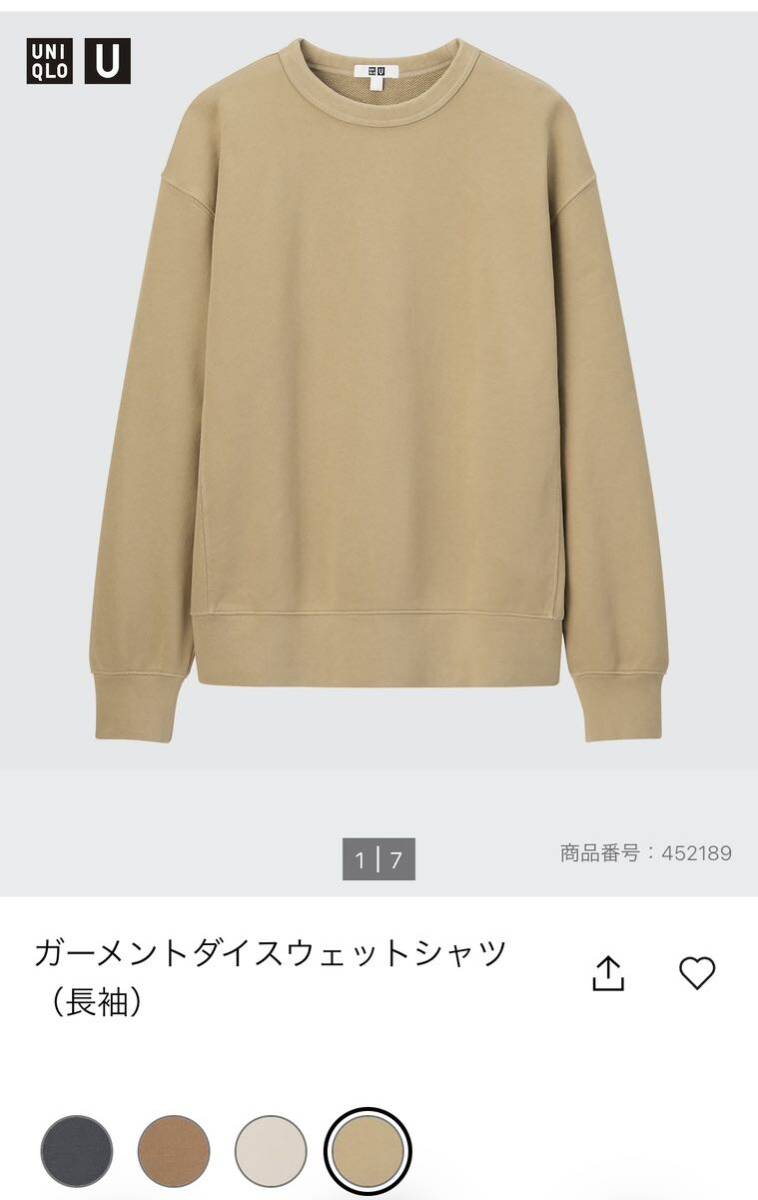Screen dimensions: 758x1200
Task: Select the currently circled beige swatch
Action: pos(368,1147)
